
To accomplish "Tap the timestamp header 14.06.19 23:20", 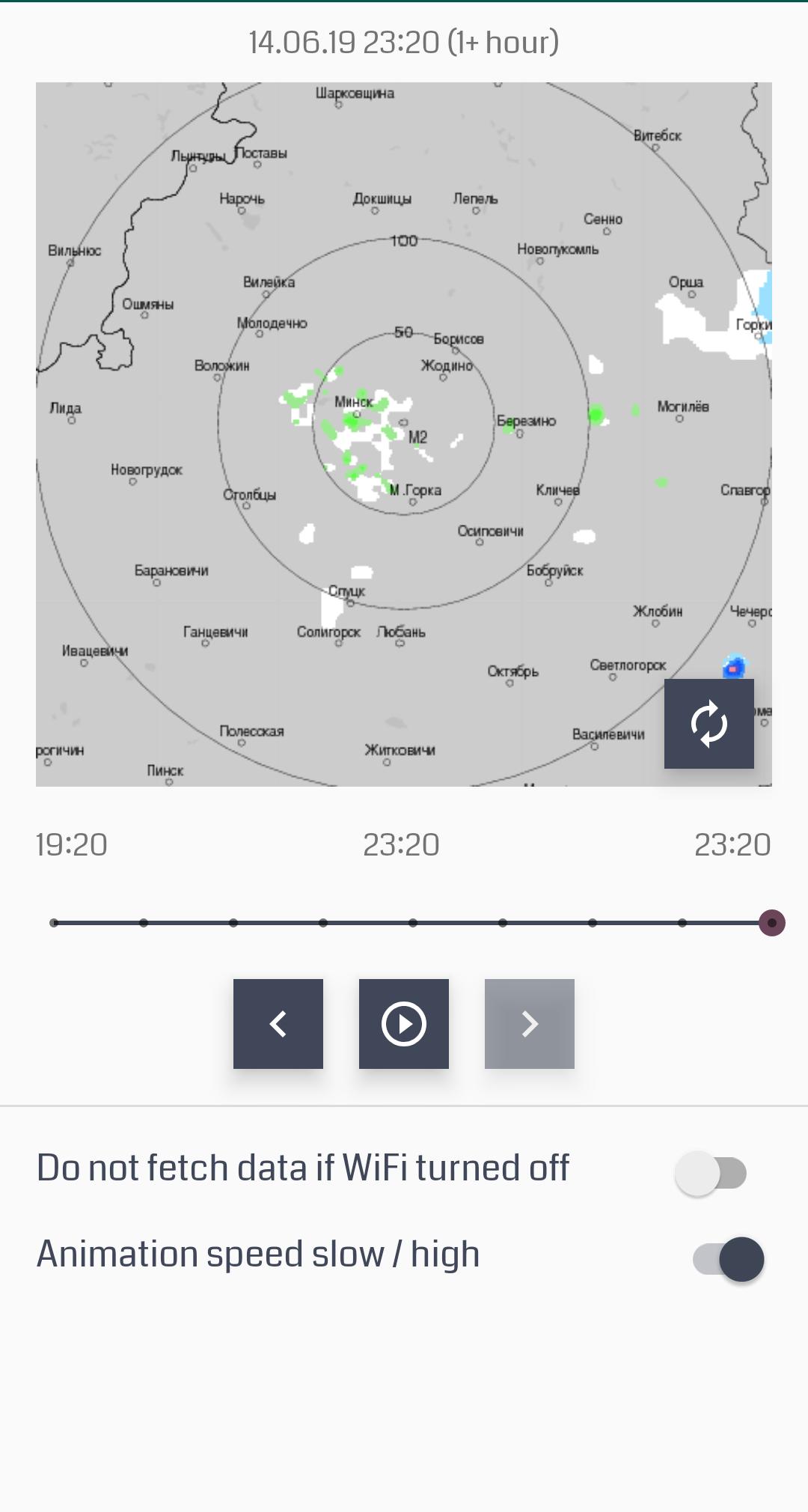I will (x=403, y=41).
